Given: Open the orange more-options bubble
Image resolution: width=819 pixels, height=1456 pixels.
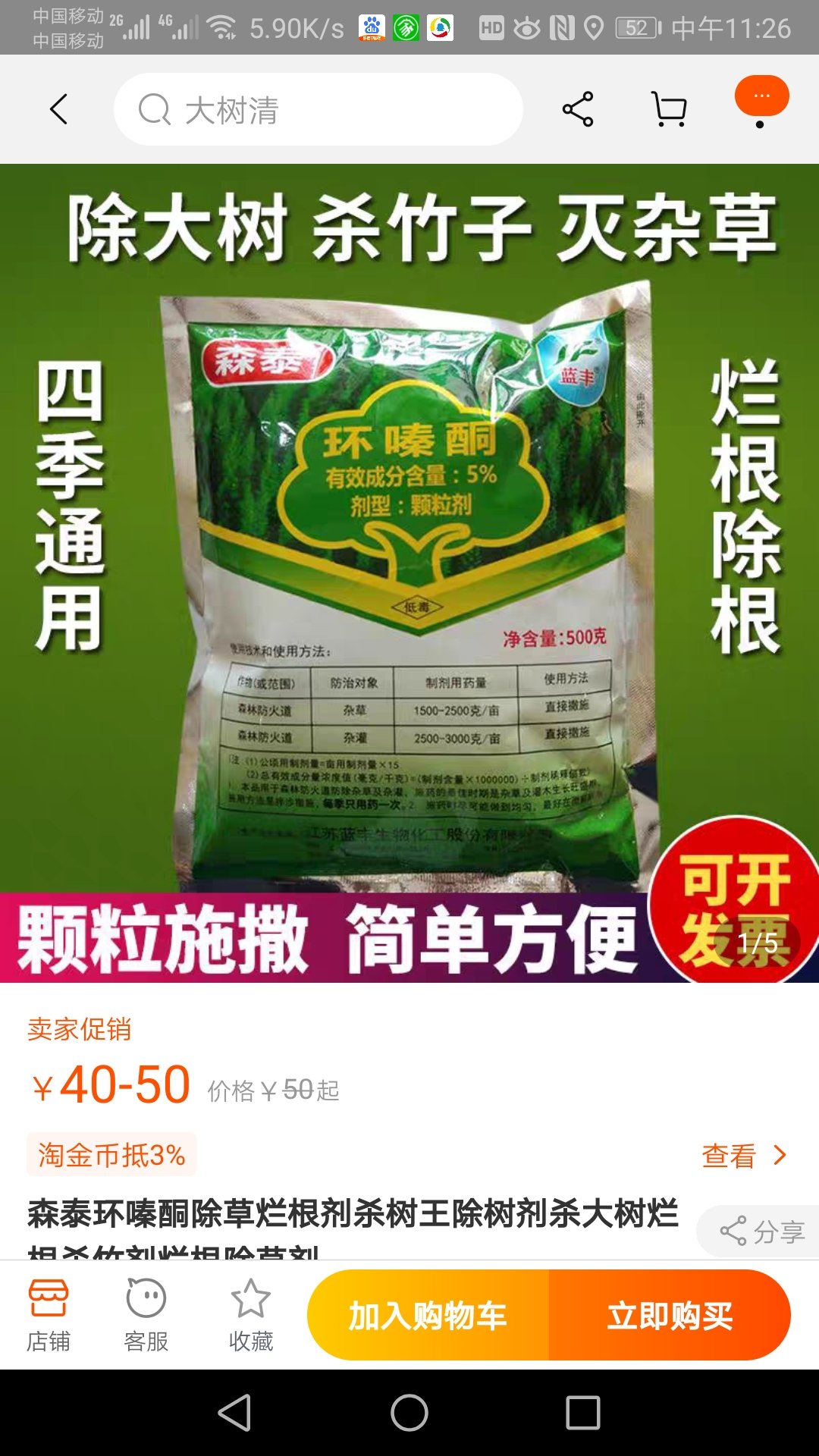Looking at the screenshot, I should [761, 97].
